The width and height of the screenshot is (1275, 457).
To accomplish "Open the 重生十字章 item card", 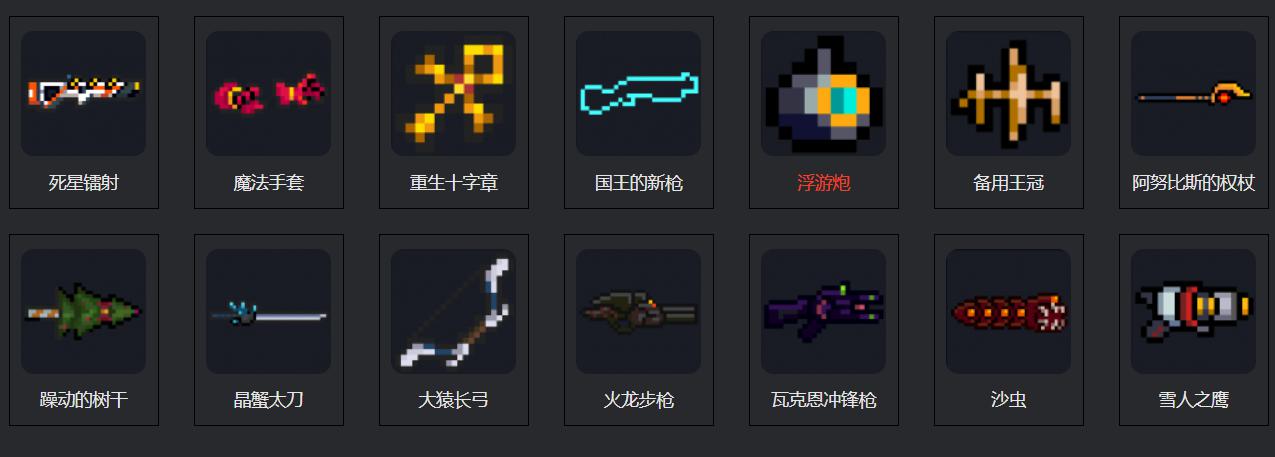I will tap(454, 112).
